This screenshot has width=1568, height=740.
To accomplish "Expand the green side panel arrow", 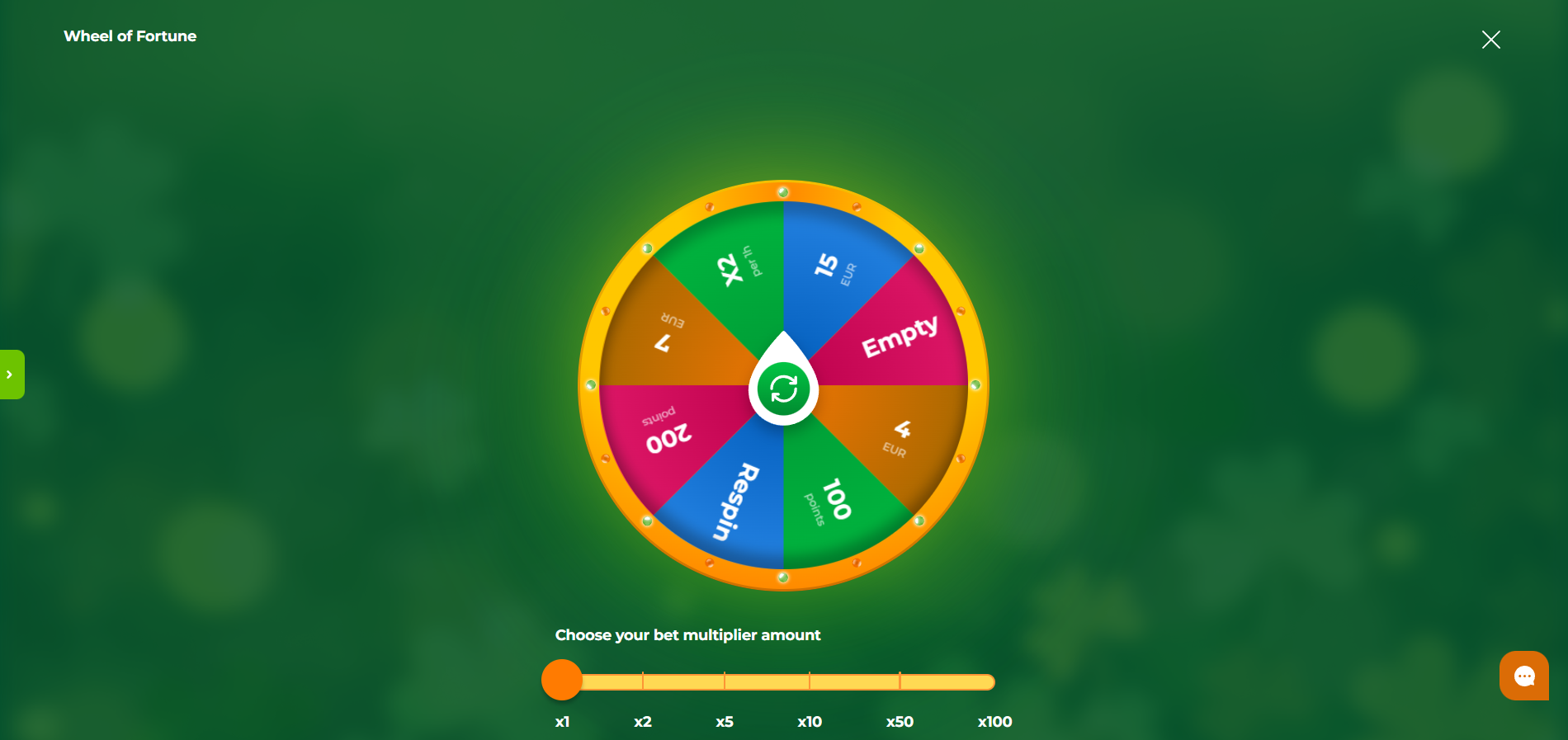I will click(x=11, y=375).
